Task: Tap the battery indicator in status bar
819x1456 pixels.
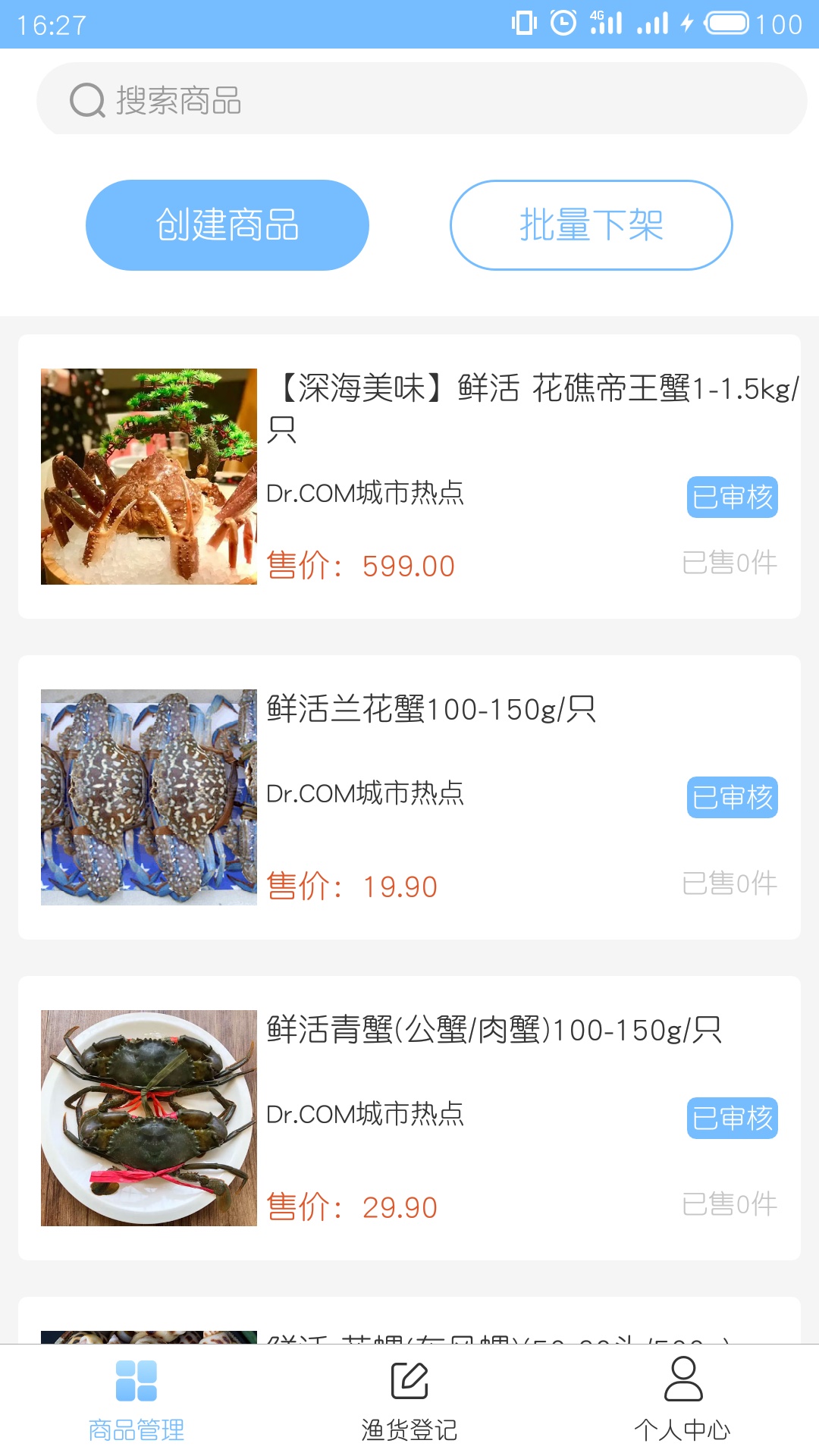Action: pyautogui.click(x=726, y=22)
